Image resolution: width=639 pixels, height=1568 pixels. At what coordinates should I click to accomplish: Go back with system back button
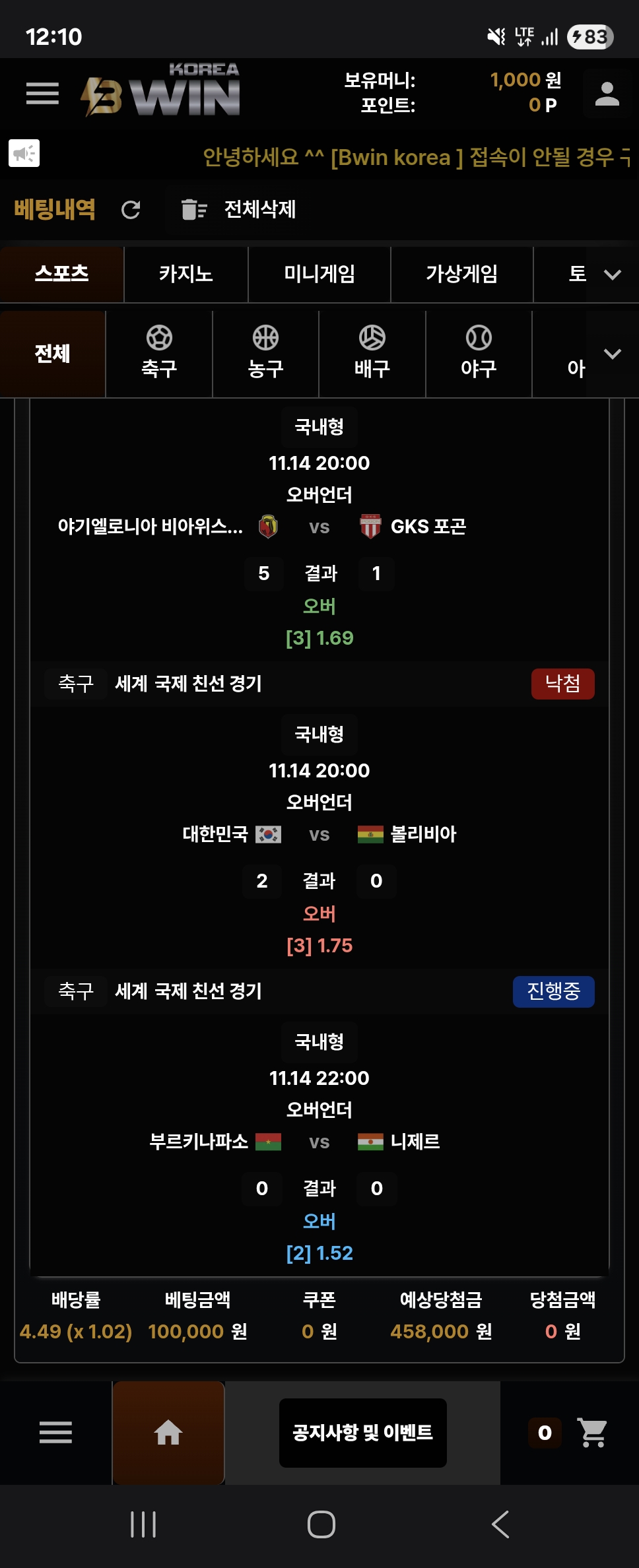click(500, 1524)
